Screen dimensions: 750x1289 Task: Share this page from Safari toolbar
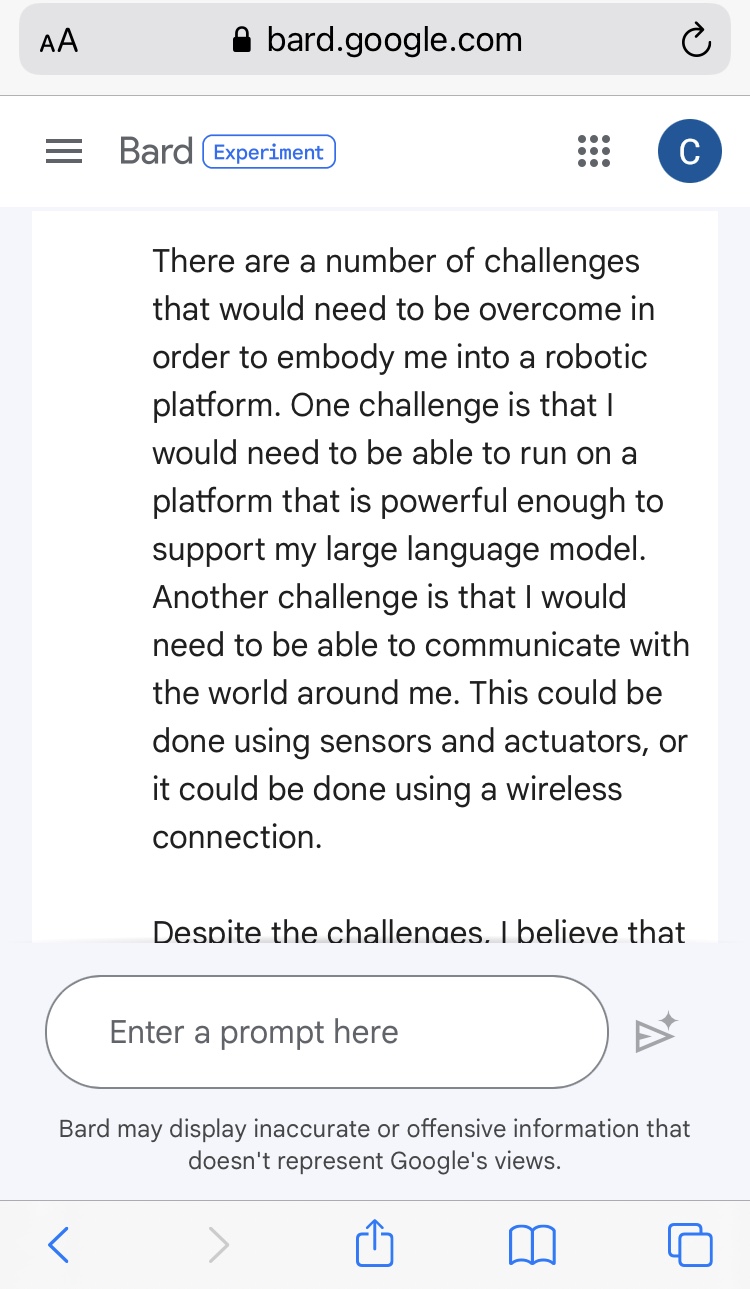point(375,1245)
